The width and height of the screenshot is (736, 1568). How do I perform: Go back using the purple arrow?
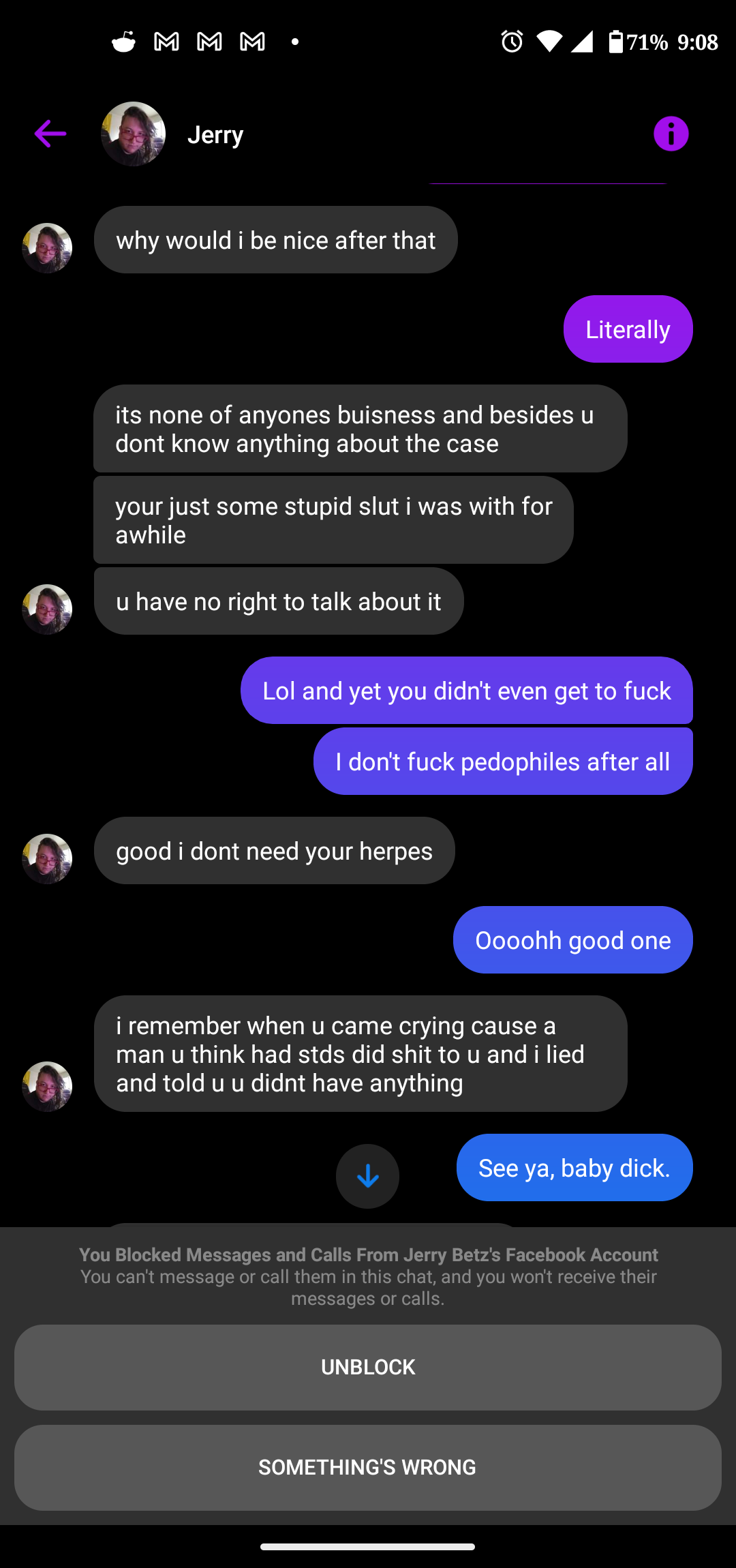(50, 134)
